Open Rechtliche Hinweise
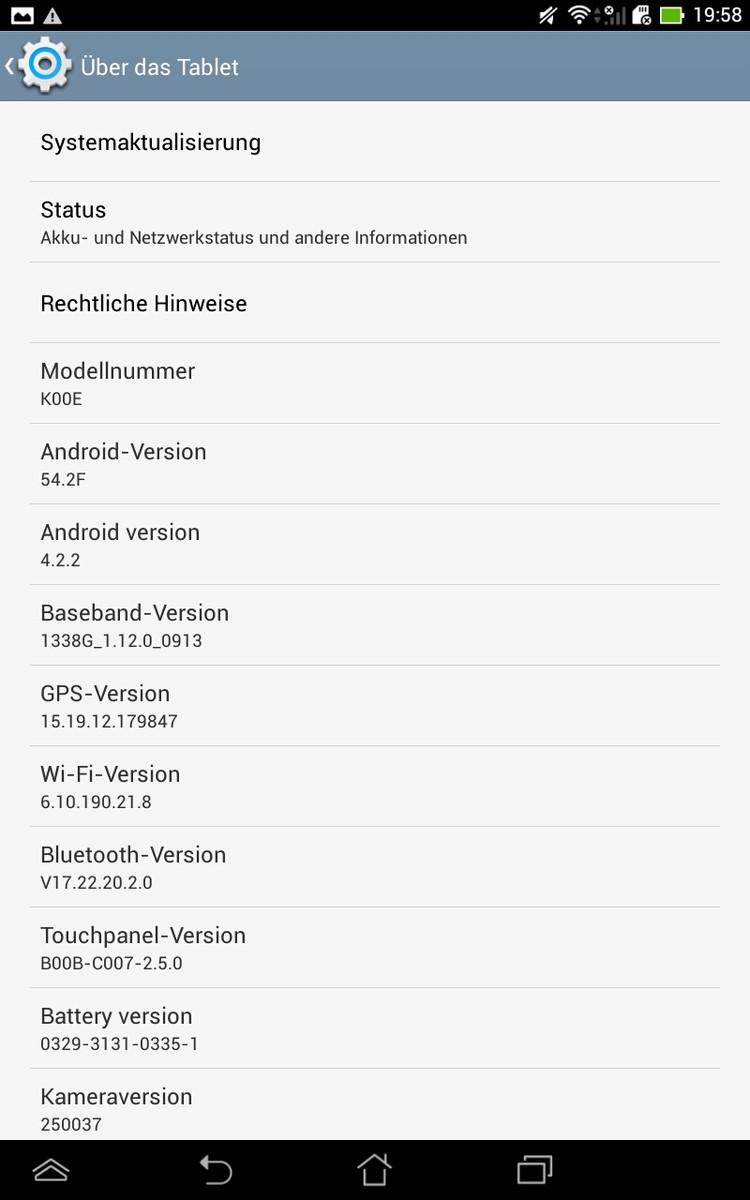Image resolution: width=750 pixels, height=1200 pixels. click(x=375, y=303)
